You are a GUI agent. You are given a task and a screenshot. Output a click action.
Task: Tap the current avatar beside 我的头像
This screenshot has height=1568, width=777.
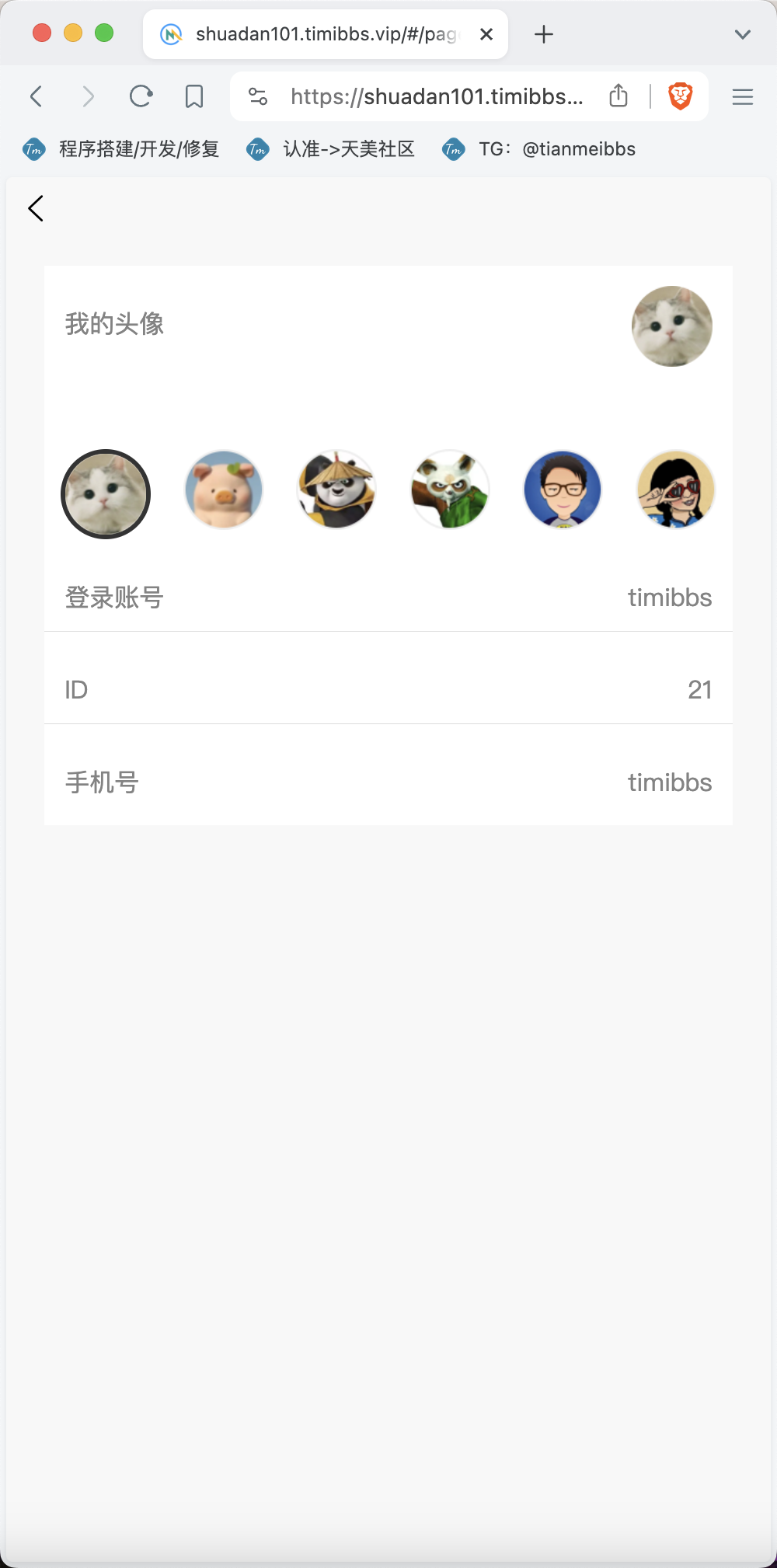tap(672, 326)
